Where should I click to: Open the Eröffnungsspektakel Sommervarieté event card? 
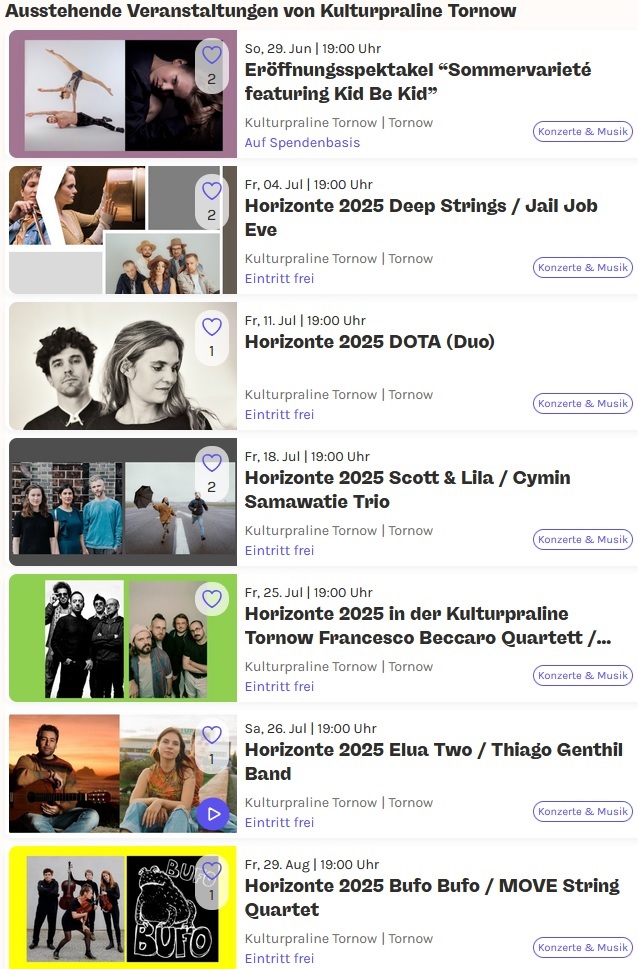click(x=417, y=81)
